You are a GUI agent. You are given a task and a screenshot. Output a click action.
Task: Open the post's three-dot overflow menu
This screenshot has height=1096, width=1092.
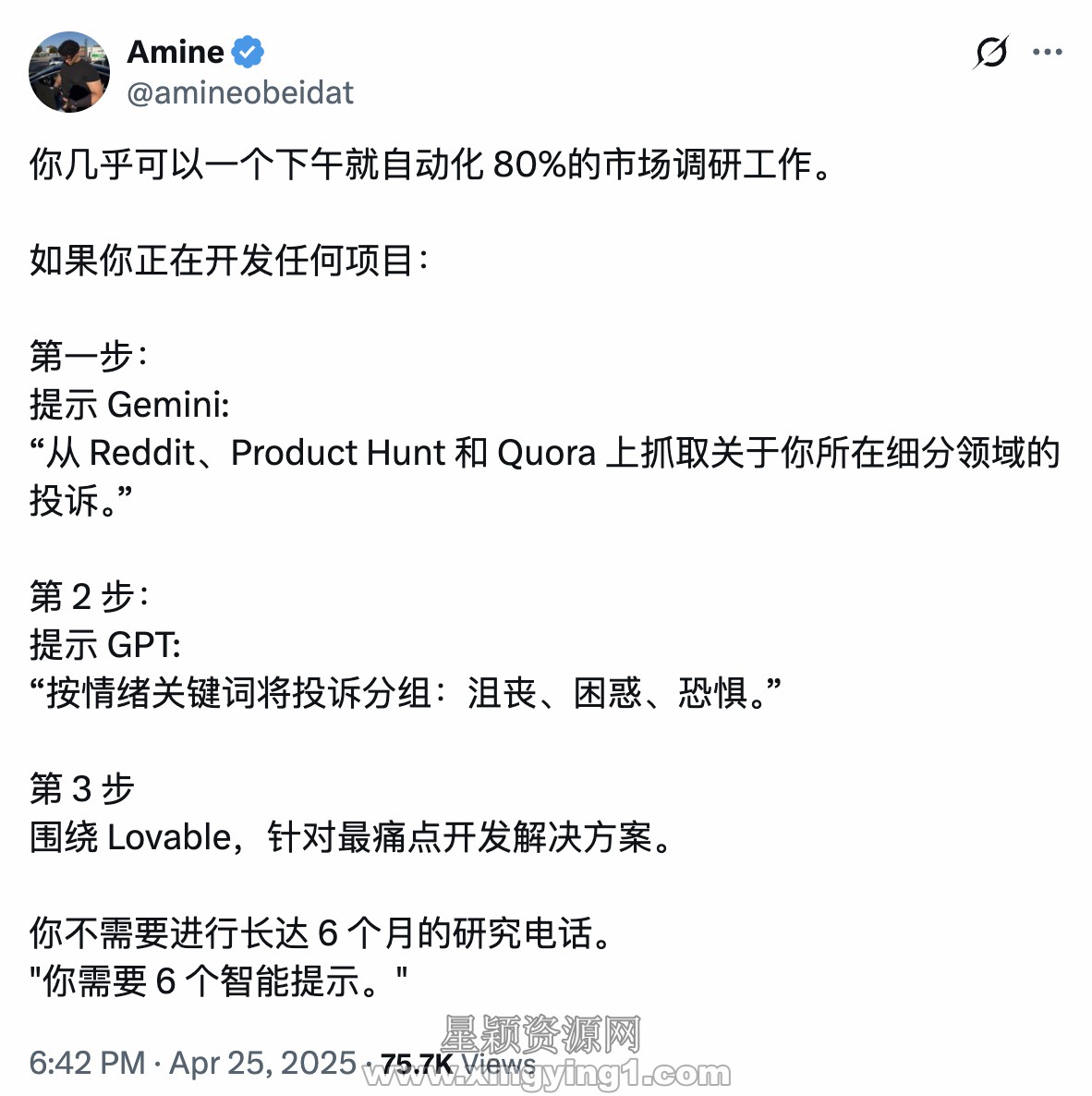tap(1048, 53)
